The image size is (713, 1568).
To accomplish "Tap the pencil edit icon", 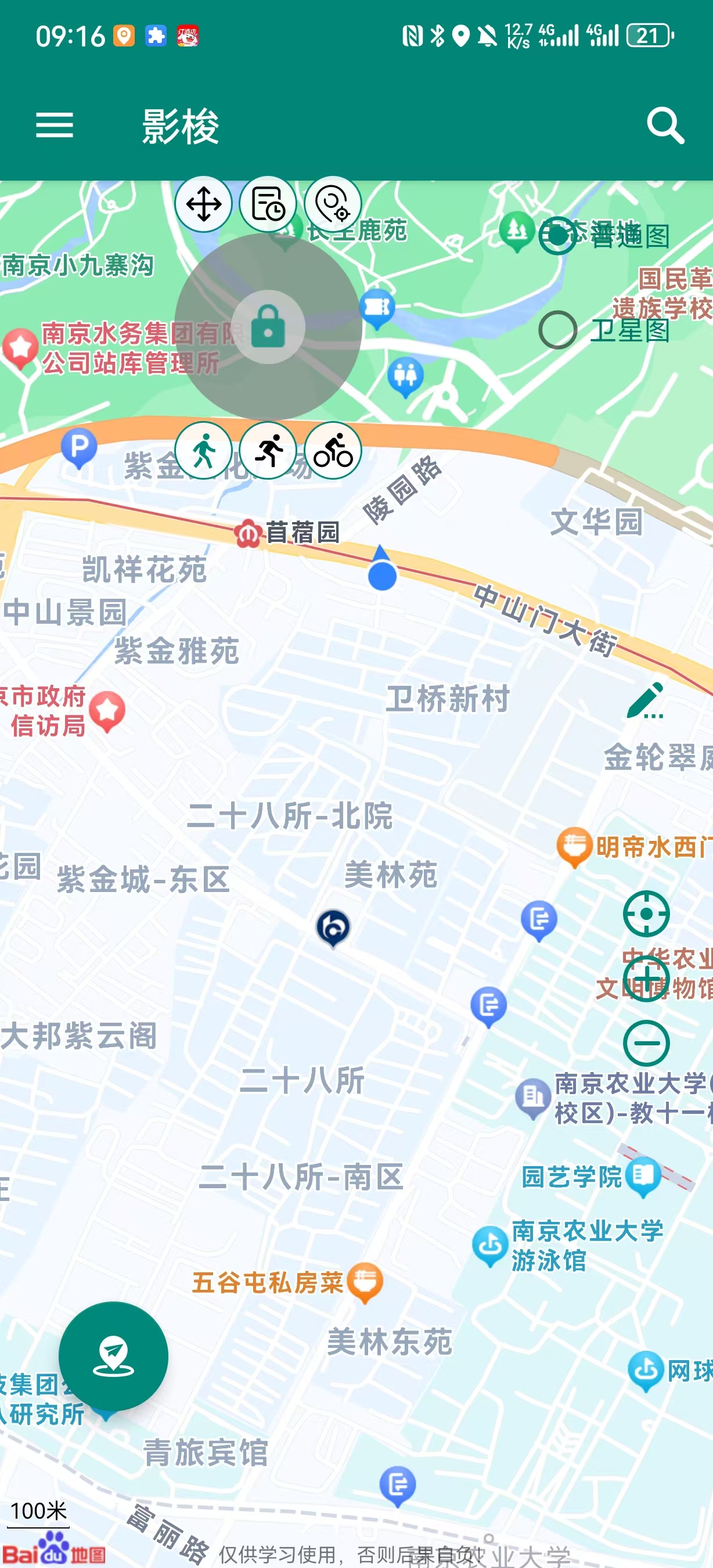I will point(646,701).
